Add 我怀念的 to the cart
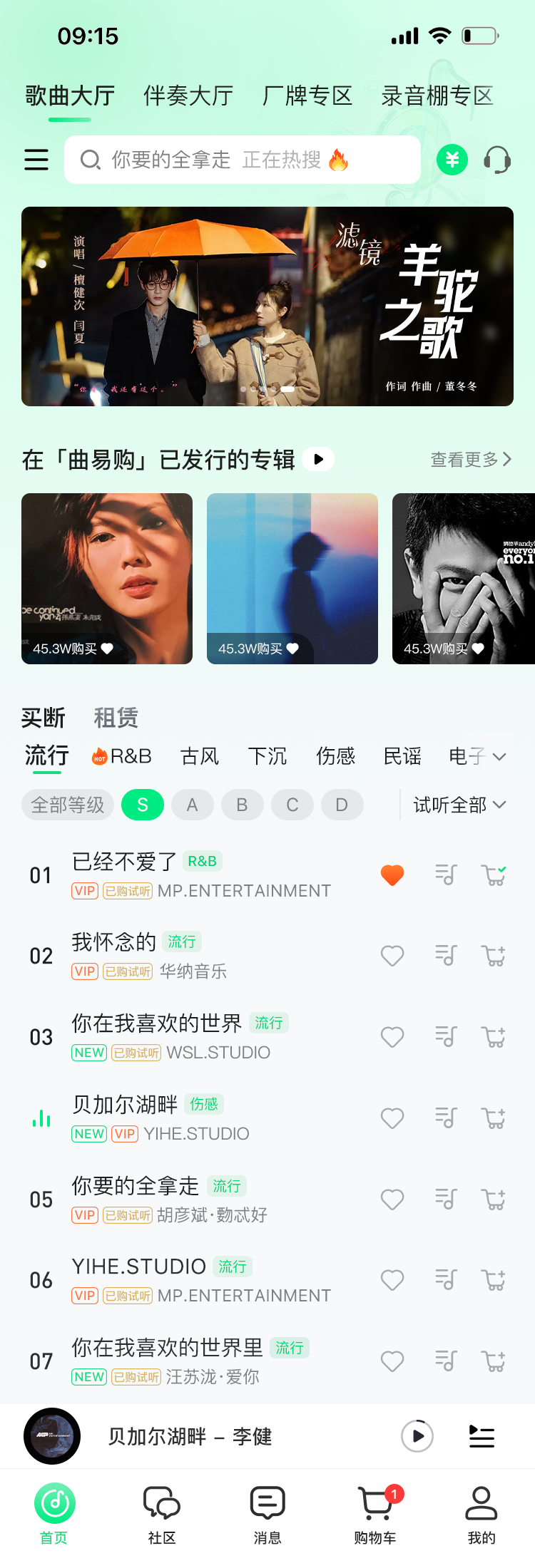The image size is (535, 1568). pyautogui.click(x=494, y=956)
